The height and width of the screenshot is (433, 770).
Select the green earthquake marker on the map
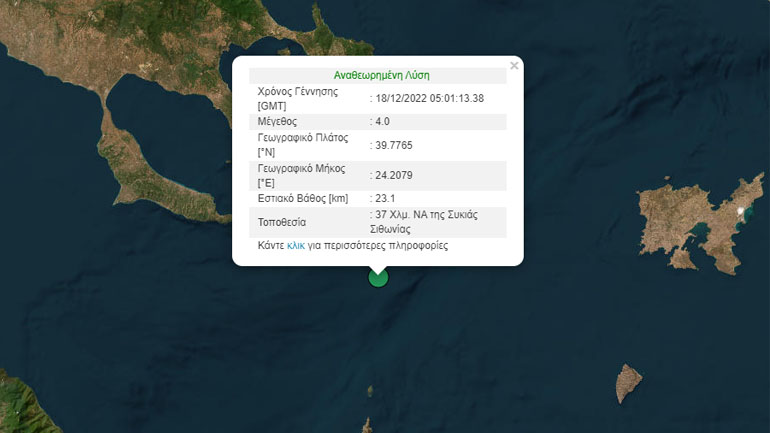point(378,278)
